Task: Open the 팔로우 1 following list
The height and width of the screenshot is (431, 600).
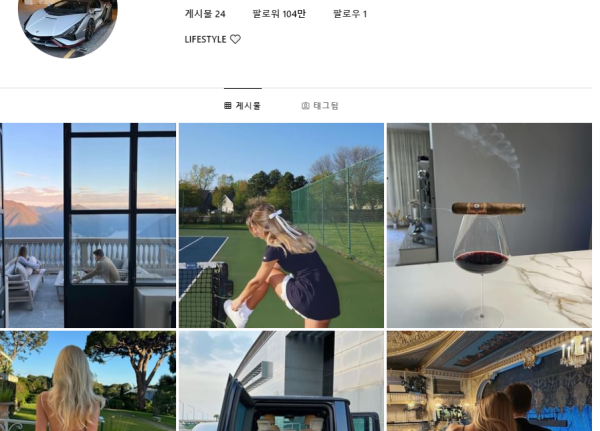Action: pos(350,14)
